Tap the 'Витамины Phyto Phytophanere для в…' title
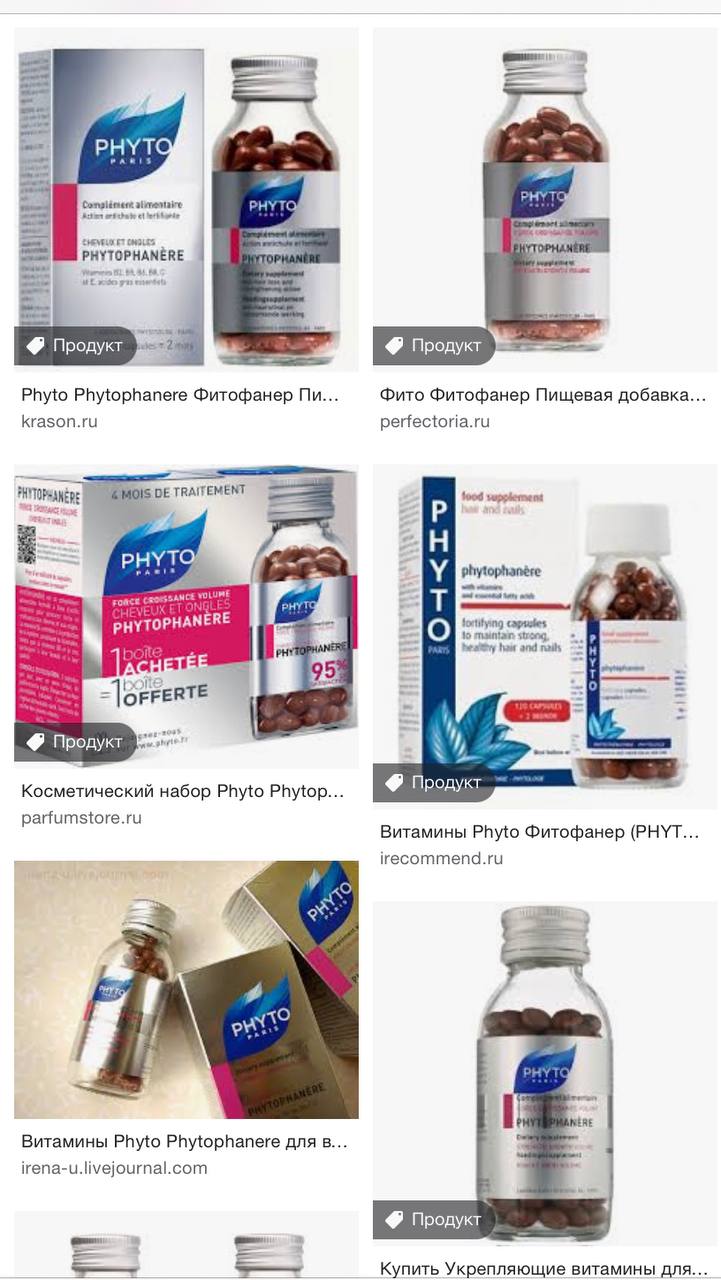The image size is (721, 1280). pyautogui.click(x=185, y=1141)
